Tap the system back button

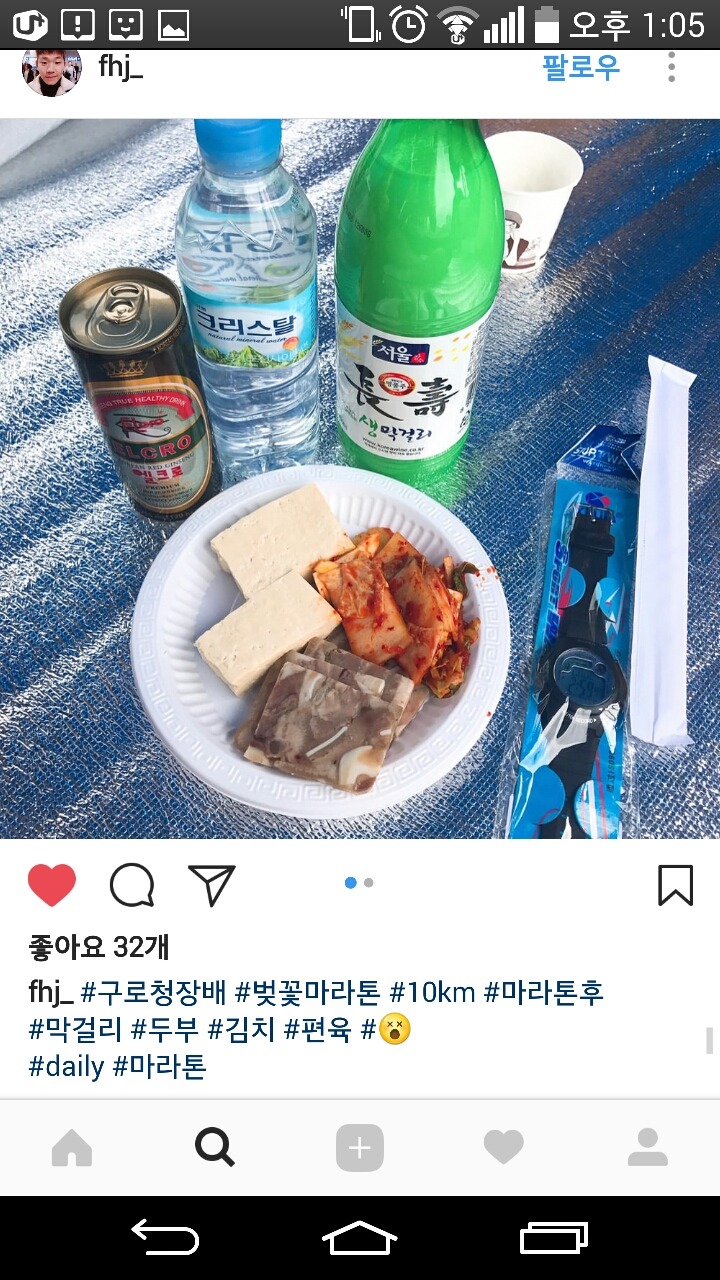(x=165, y=1238)
